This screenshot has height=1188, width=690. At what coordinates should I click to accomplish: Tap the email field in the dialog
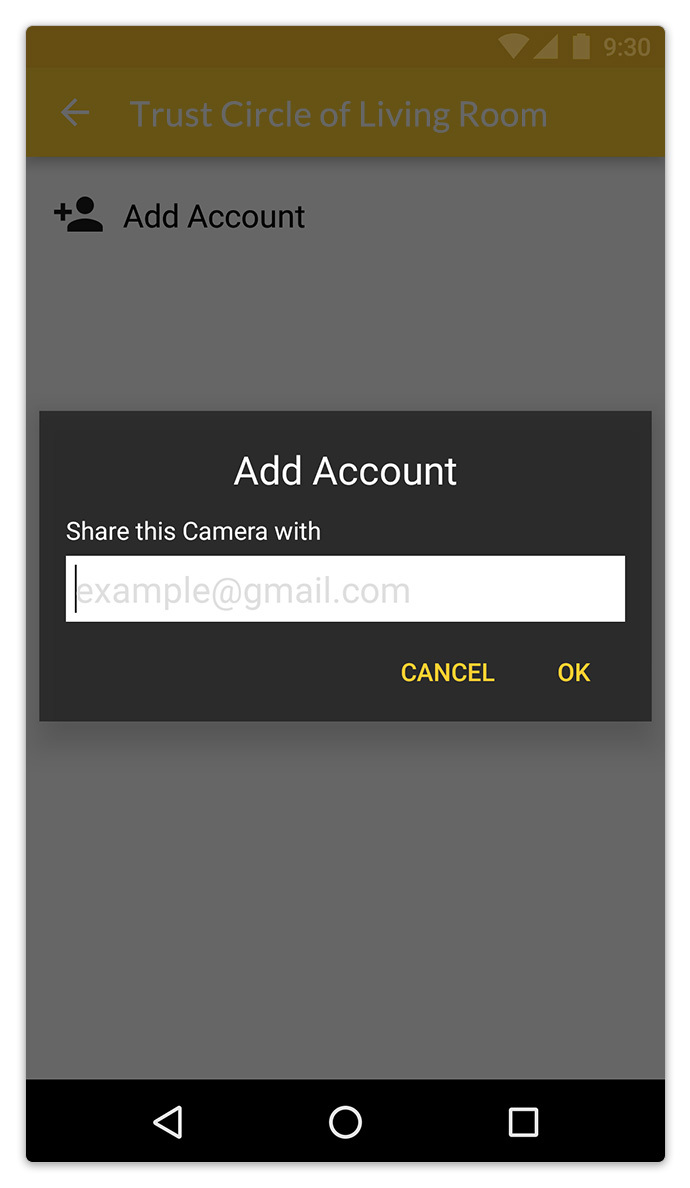click(x=345, y=589)
